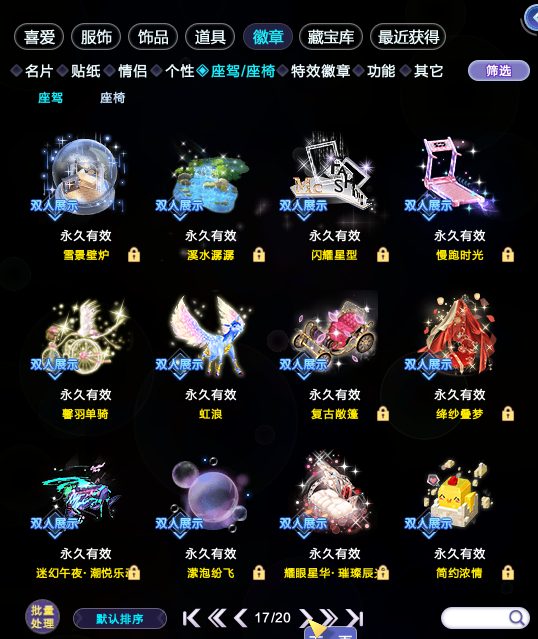
Task: Select the 情侣 subcategory
Action: click(x=132, y=71)
